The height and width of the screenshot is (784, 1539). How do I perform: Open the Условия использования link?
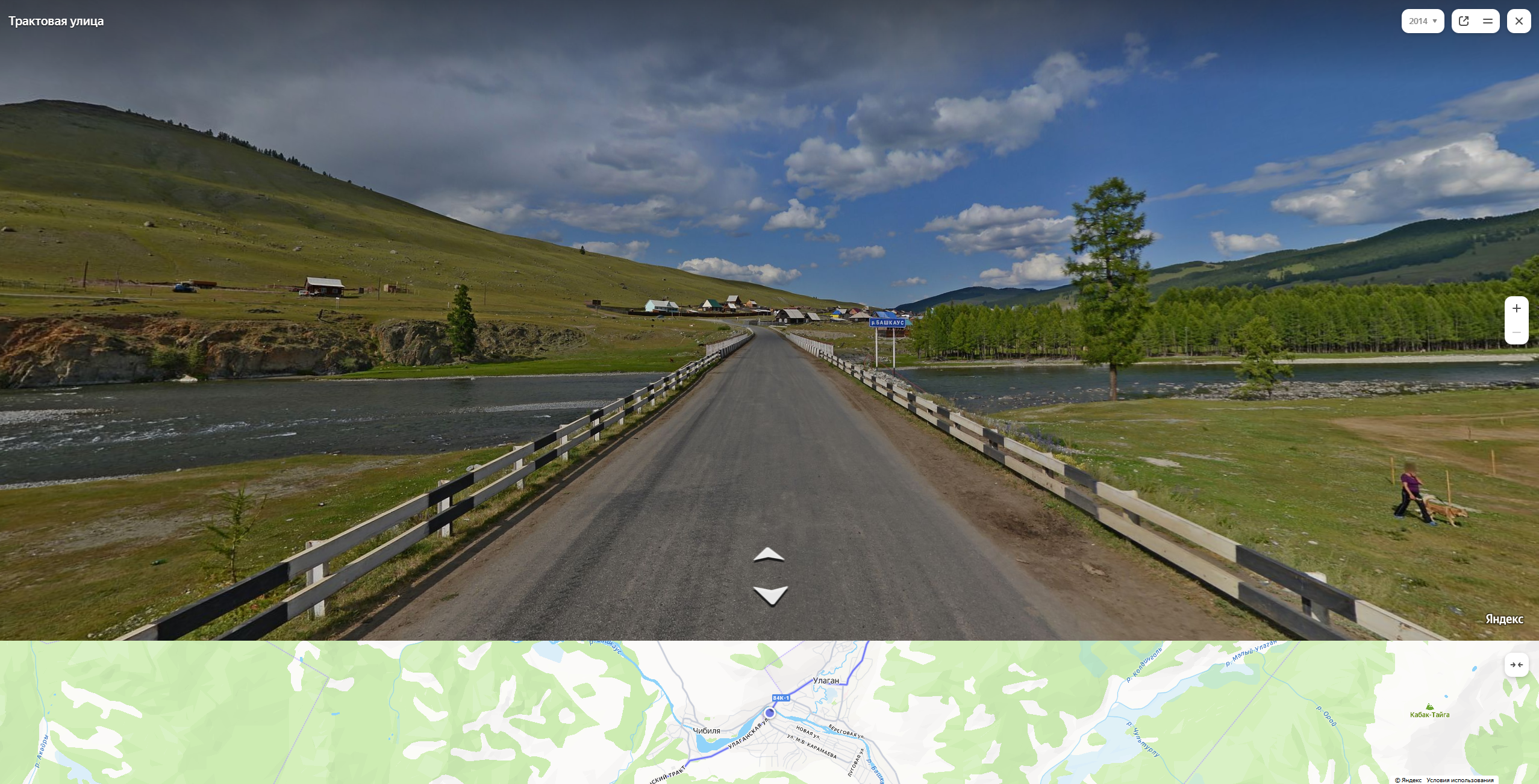click(x=1459, y=780)
